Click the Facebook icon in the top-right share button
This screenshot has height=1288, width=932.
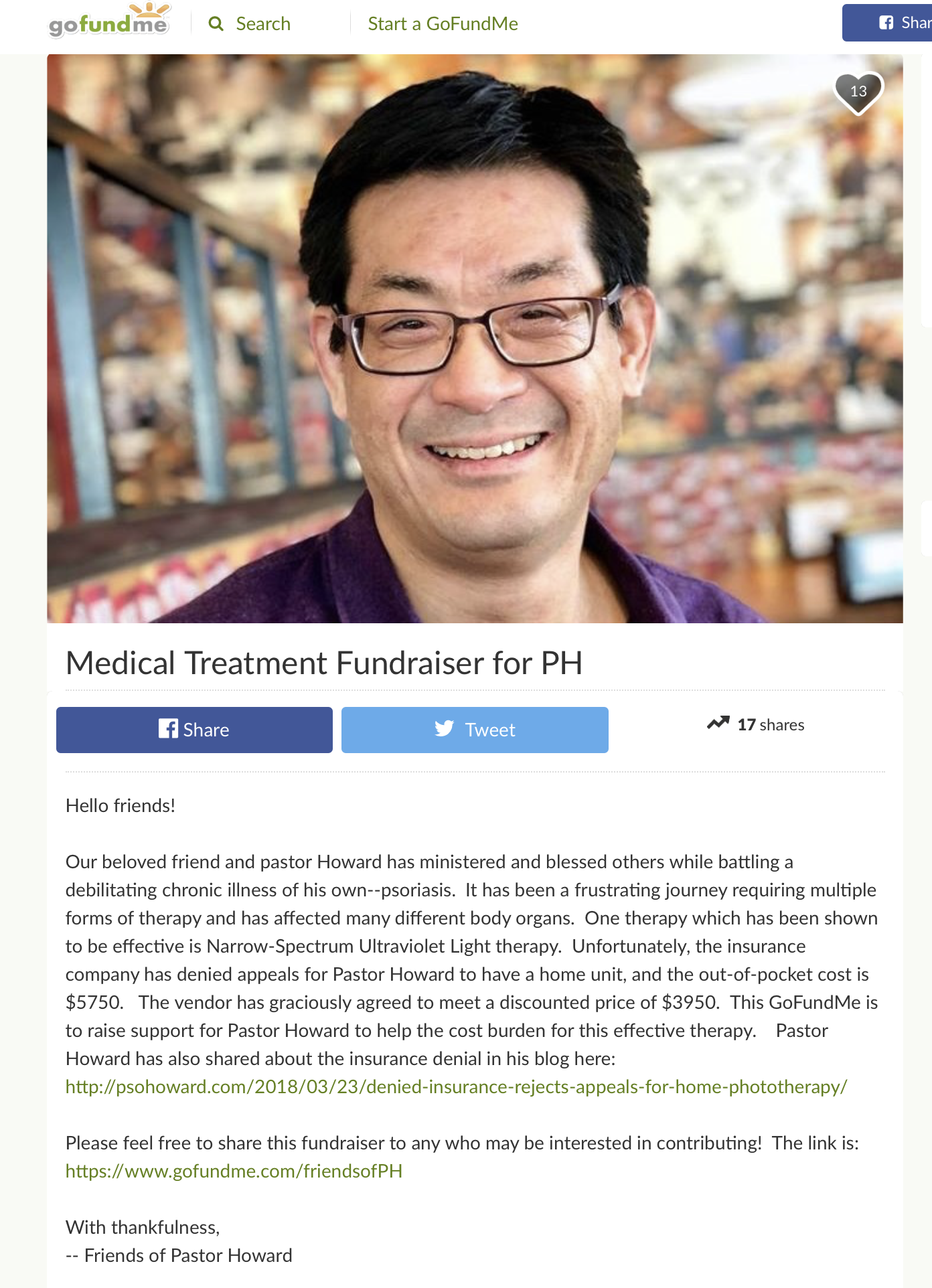point(885,23)
